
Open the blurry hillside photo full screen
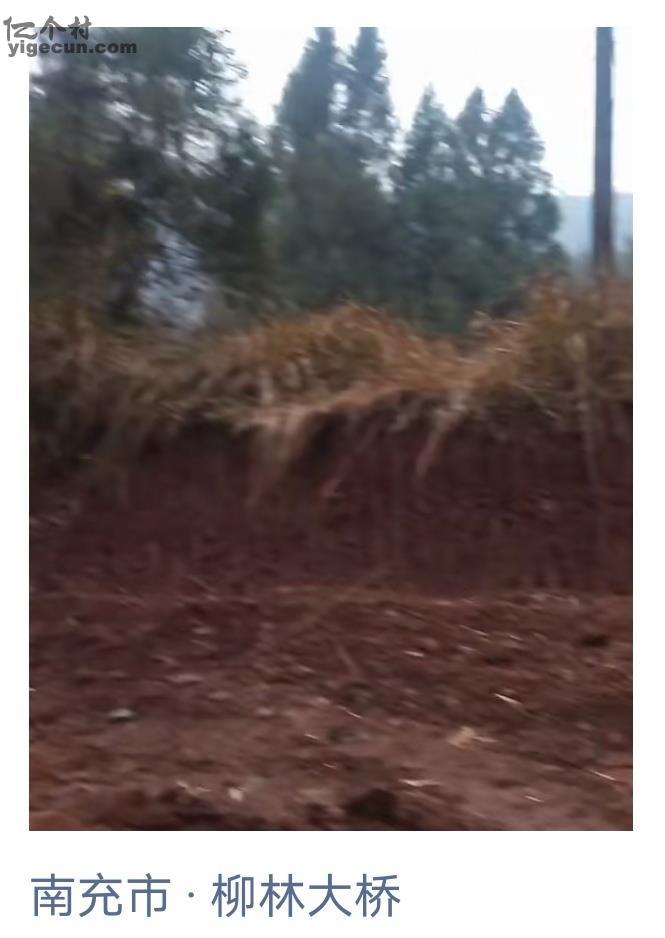coord(331,428)
